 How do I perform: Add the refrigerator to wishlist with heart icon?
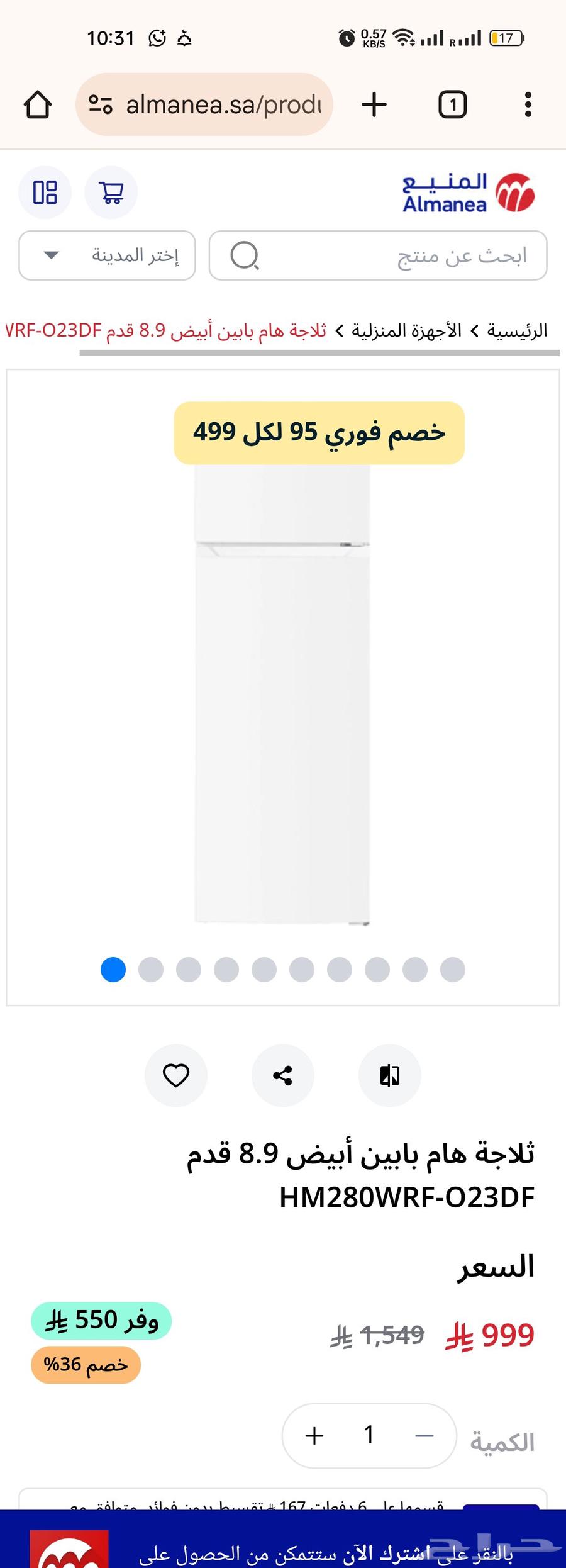(x=175, y=1076)
